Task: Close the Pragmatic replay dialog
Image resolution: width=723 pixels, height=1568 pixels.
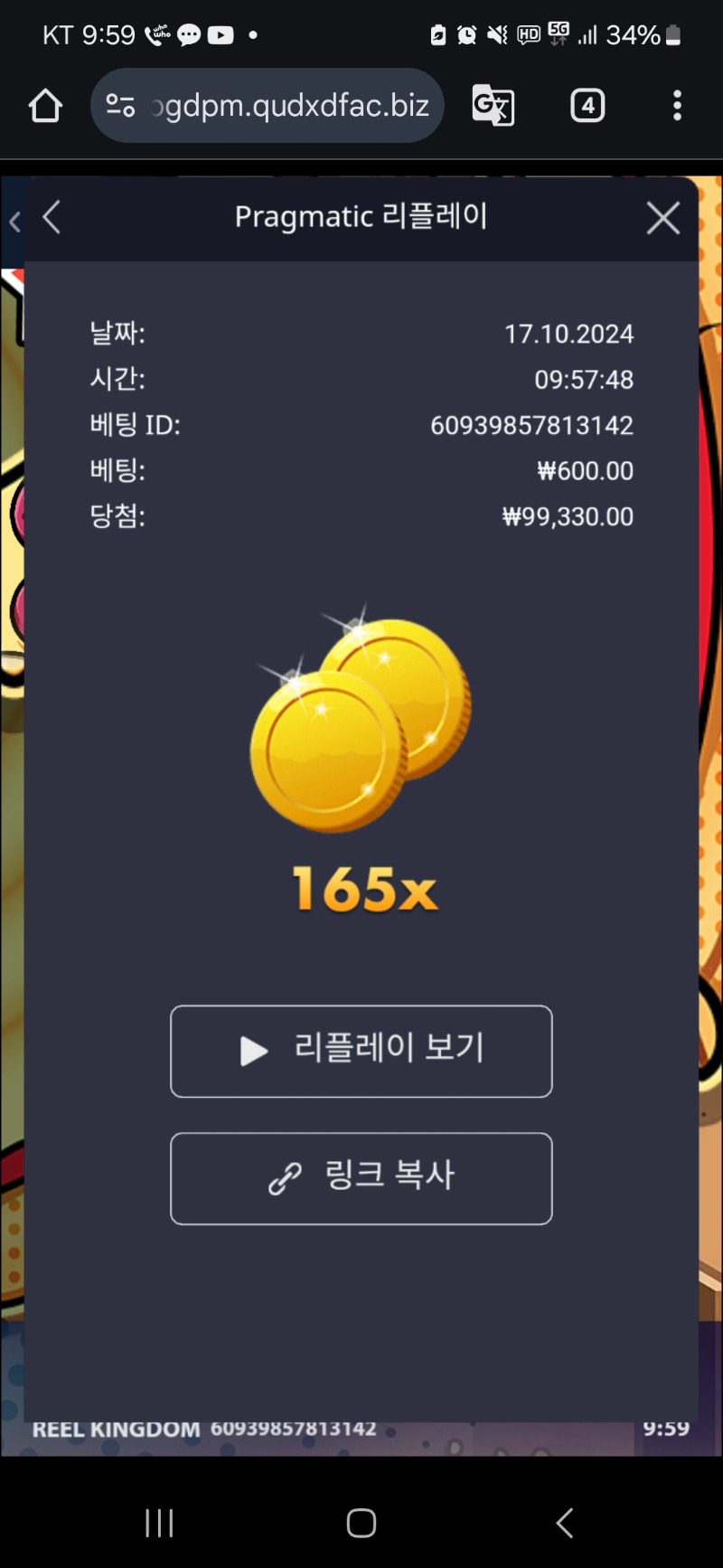Action: (662, 218)
